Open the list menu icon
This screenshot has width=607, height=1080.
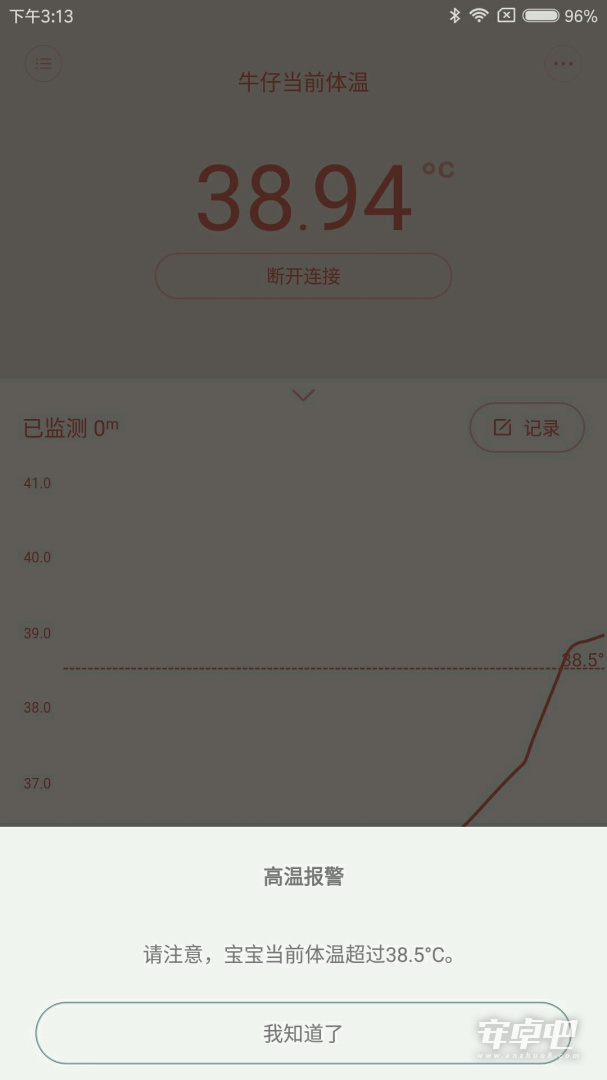point(43,64)
